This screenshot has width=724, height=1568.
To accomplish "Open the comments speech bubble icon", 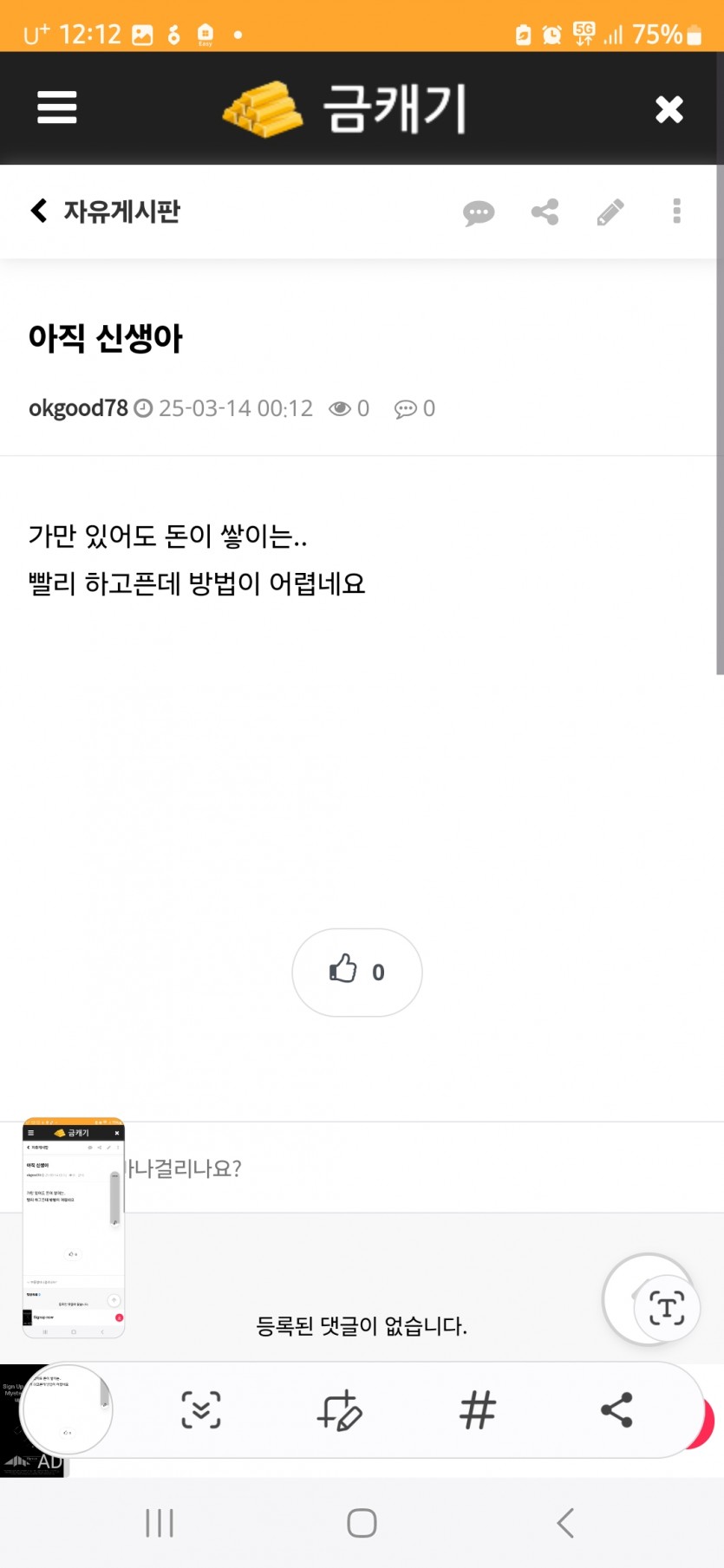I will tap(479, 212).
